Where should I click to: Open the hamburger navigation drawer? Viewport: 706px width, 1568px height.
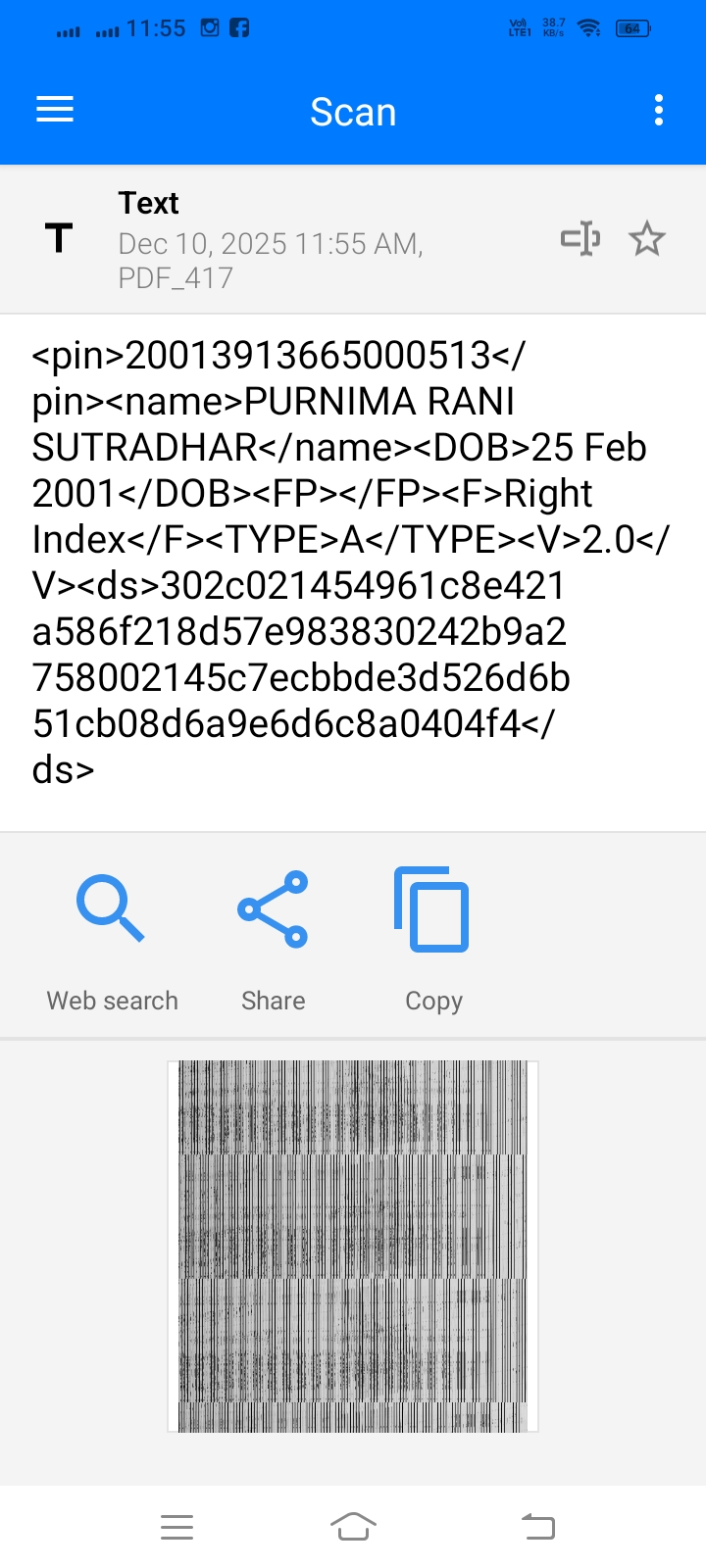click(x=55, y=110)
